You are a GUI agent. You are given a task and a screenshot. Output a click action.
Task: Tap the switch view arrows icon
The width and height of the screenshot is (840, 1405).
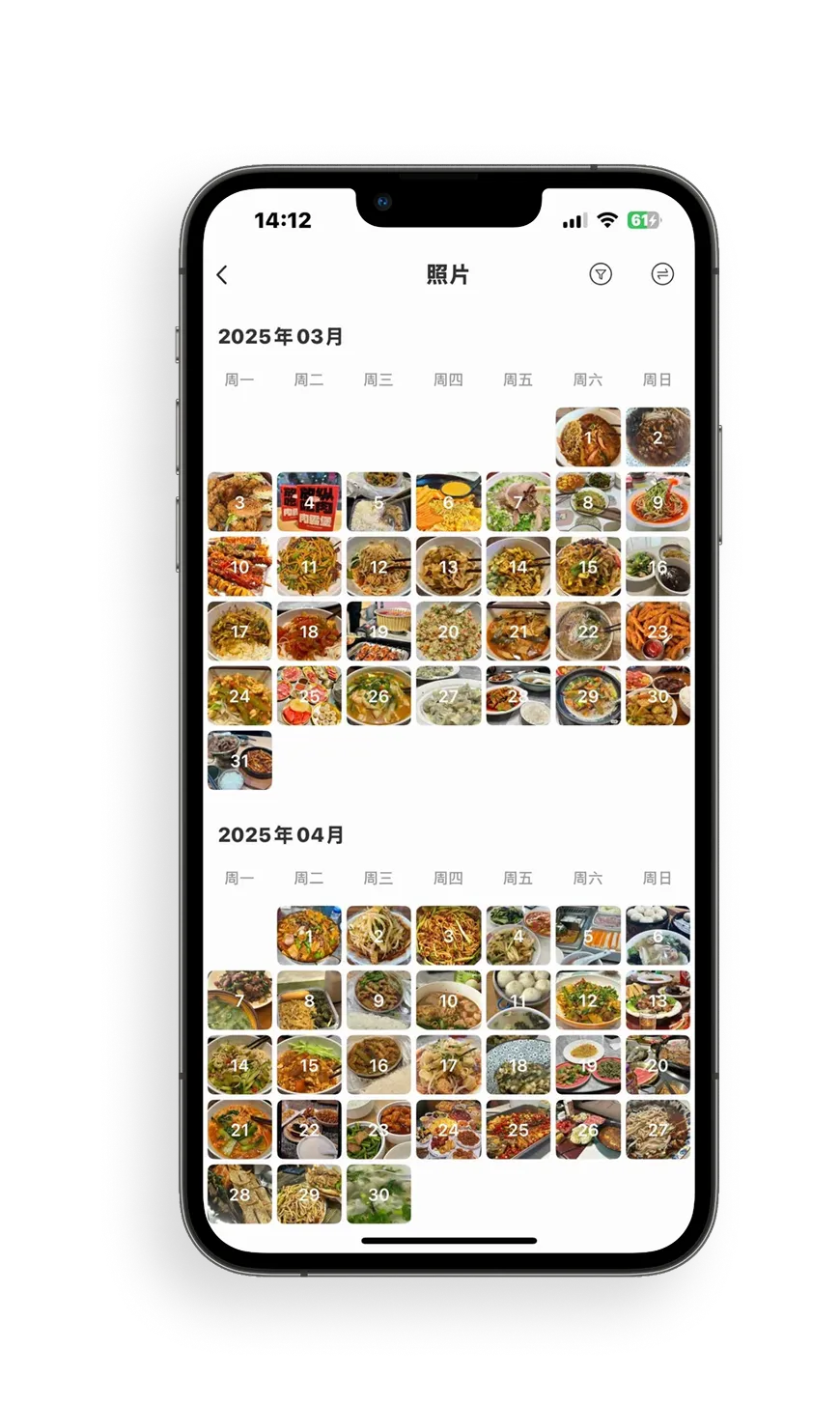(662, 275)
